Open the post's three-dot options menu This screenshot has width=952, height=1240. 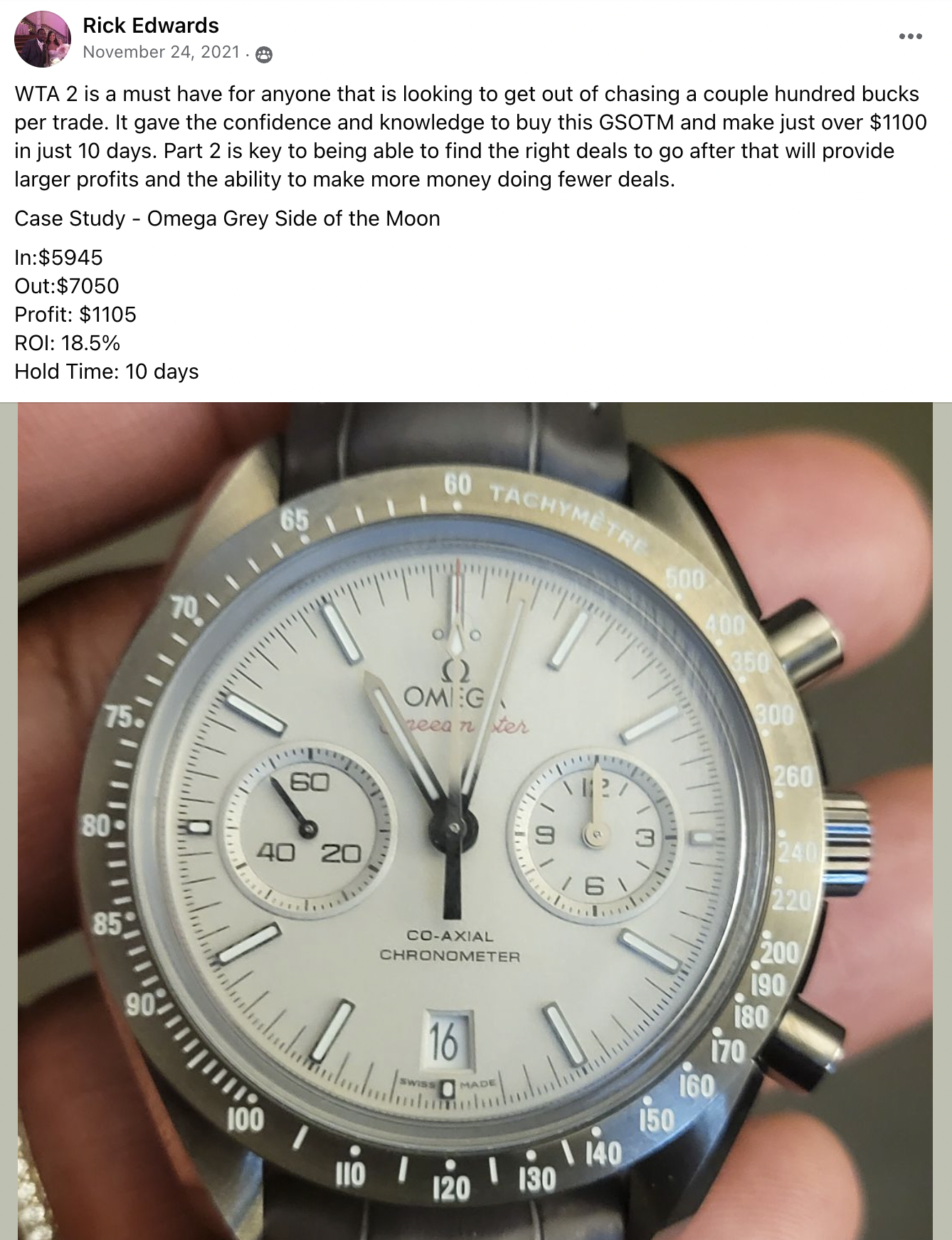[x=910, y=36]
